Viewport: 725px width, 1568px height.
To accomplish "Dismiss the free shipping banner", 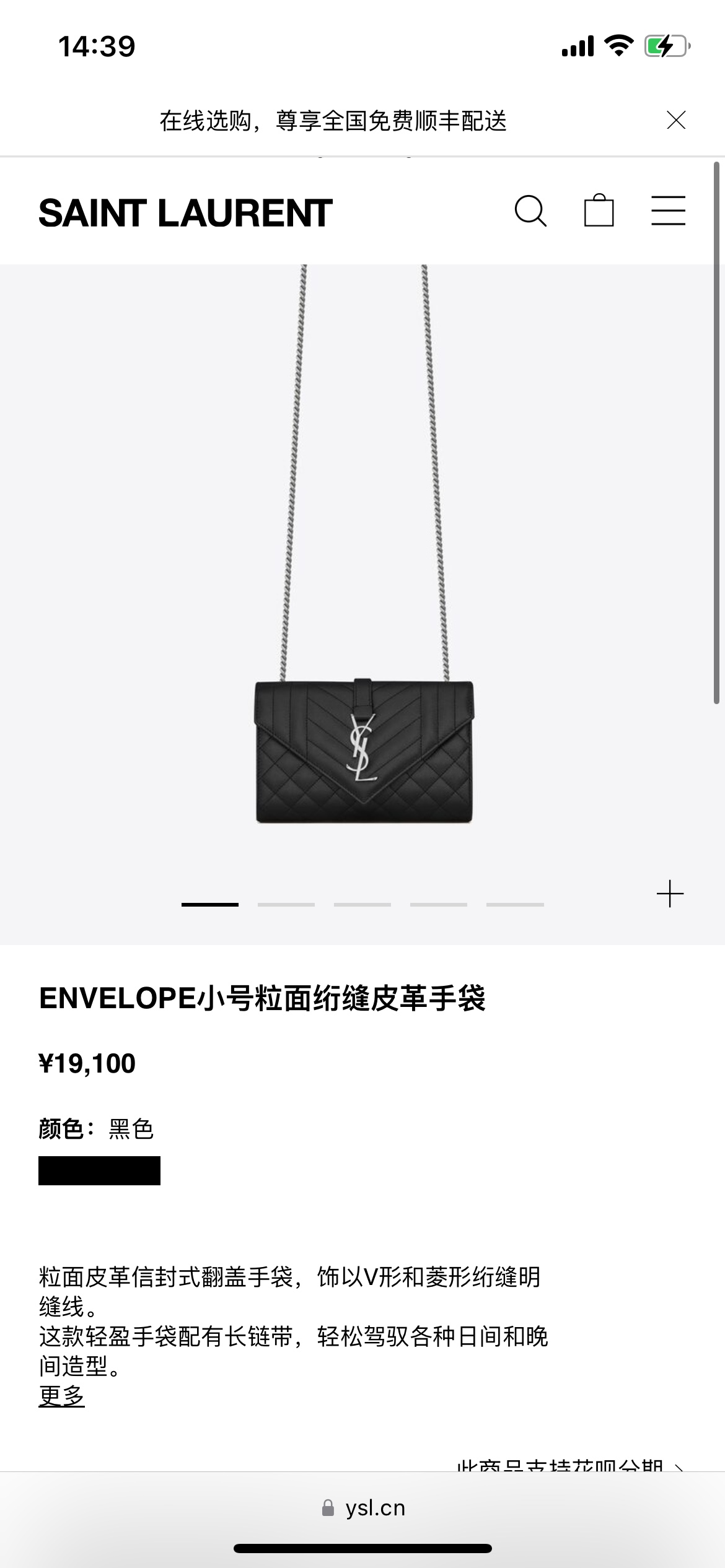I will pyautogui.click(x=676, y=120).
